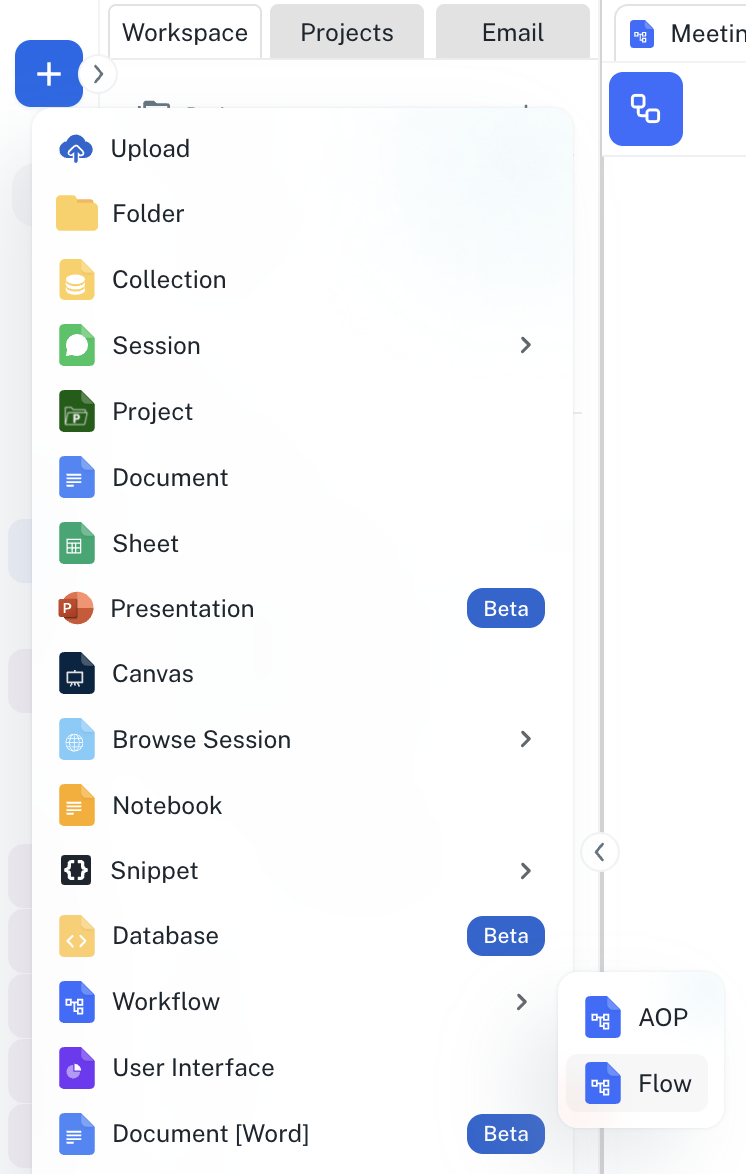Select the Database beta option

[165, 936]
